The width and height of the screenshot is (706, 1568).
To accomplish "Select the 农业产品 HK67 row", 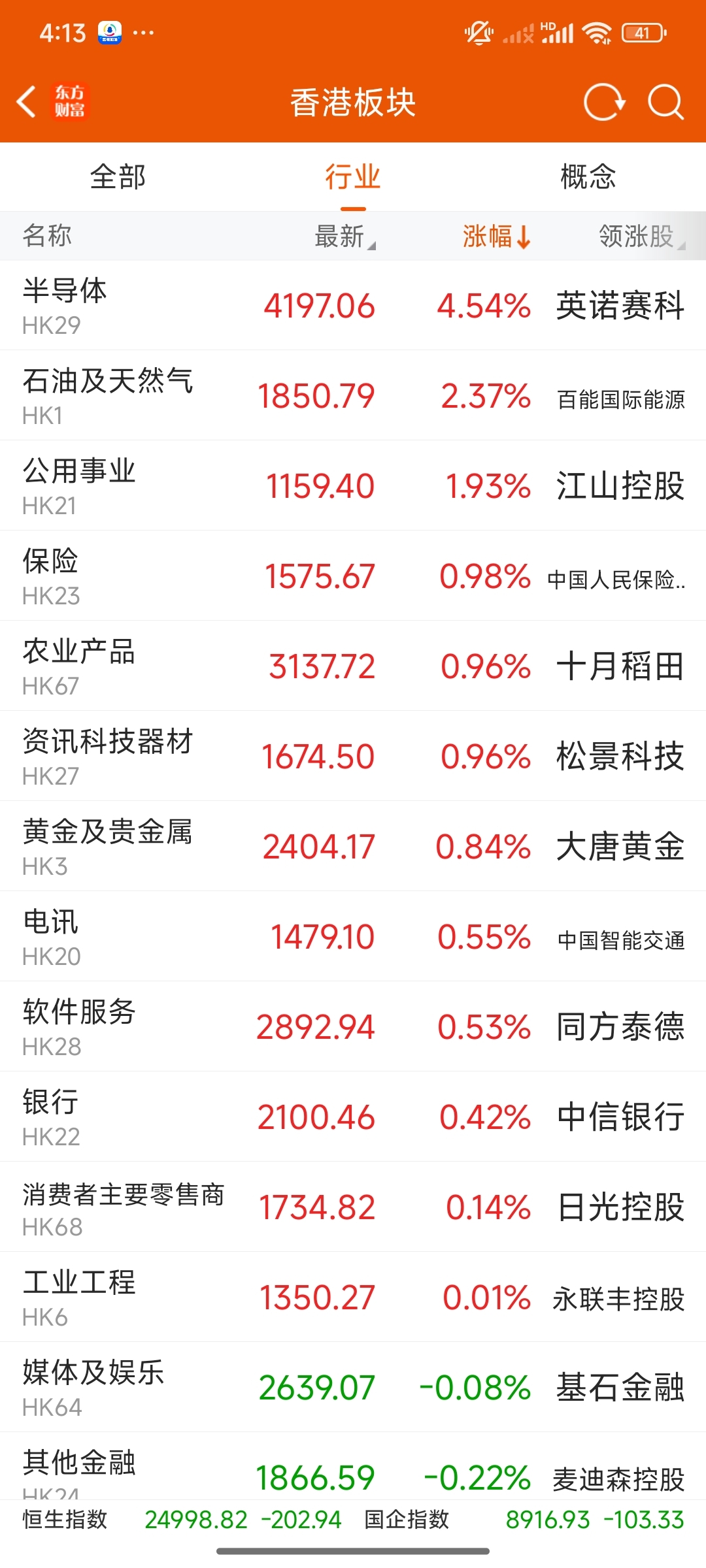I will [353, 666].
